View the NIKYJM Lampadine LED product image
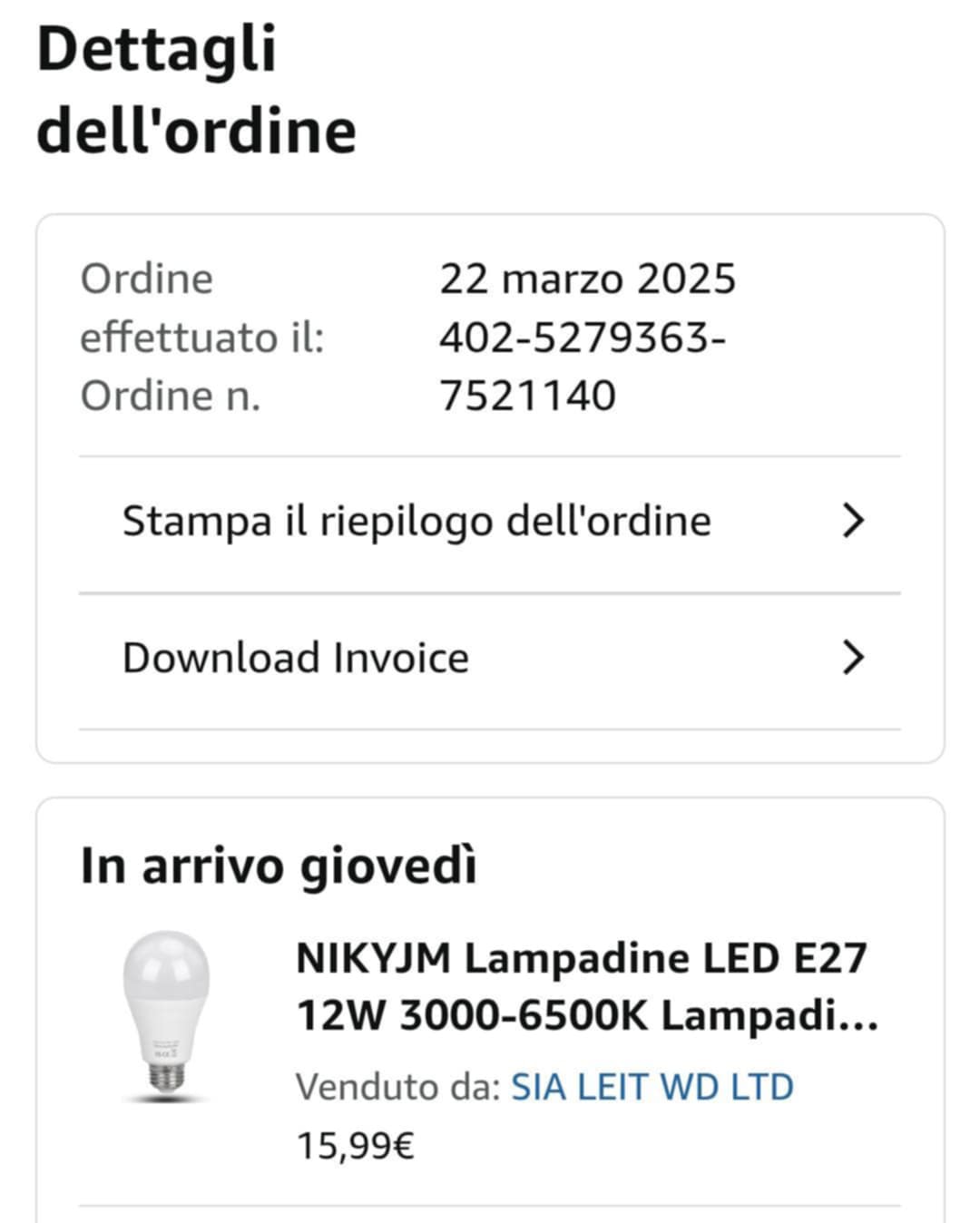The height and width of the screenshot is (1223, 980). pyautogui.click(x=167, y=1014)
